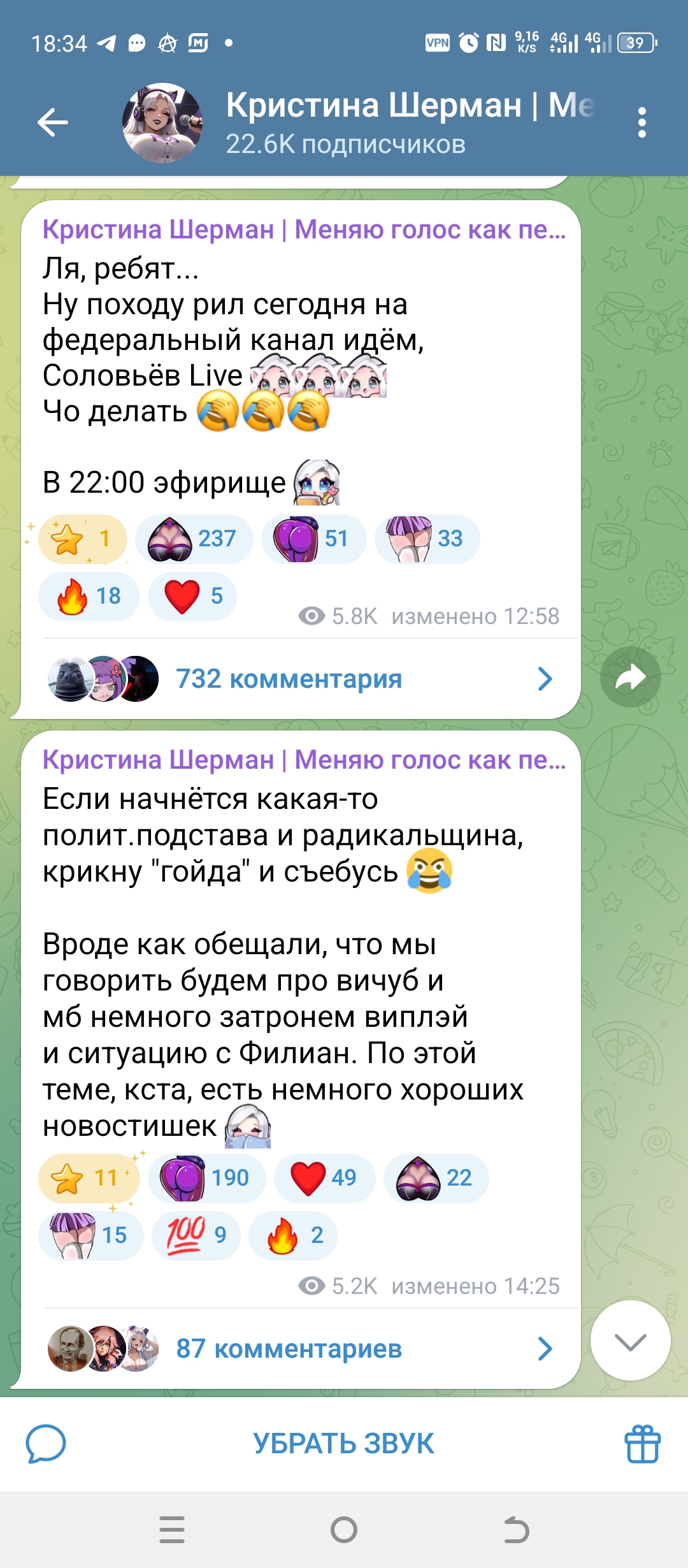The height and width of the screenshot is (1568, 688).
Task: Open the discussion chat bubble icon
Action: pos(46,1444)
